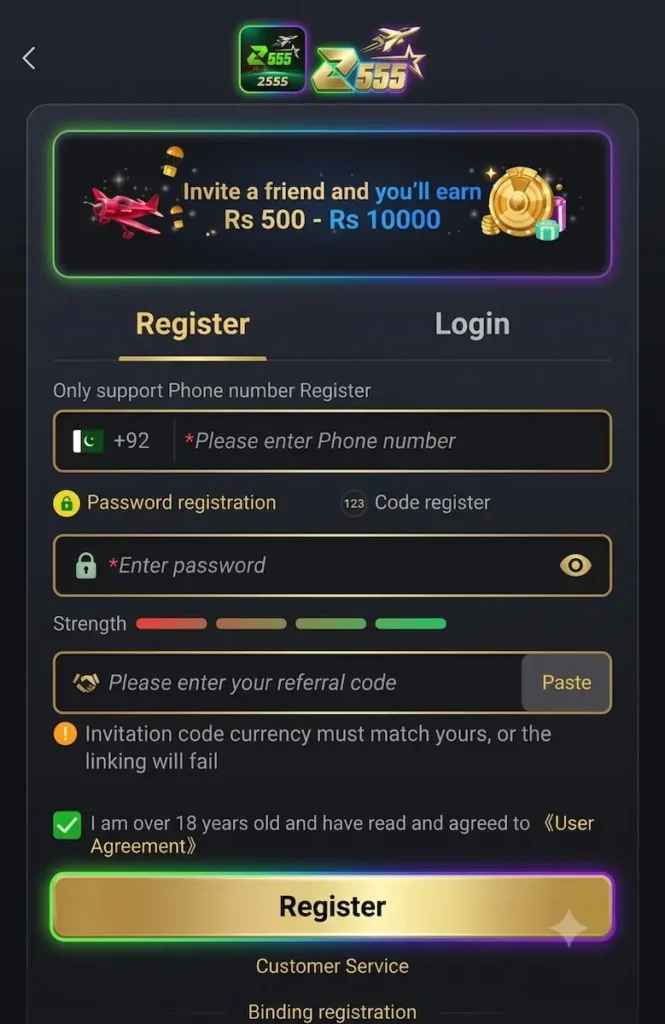
Task: Focus the phone number field
Action: tap(392, 441)
